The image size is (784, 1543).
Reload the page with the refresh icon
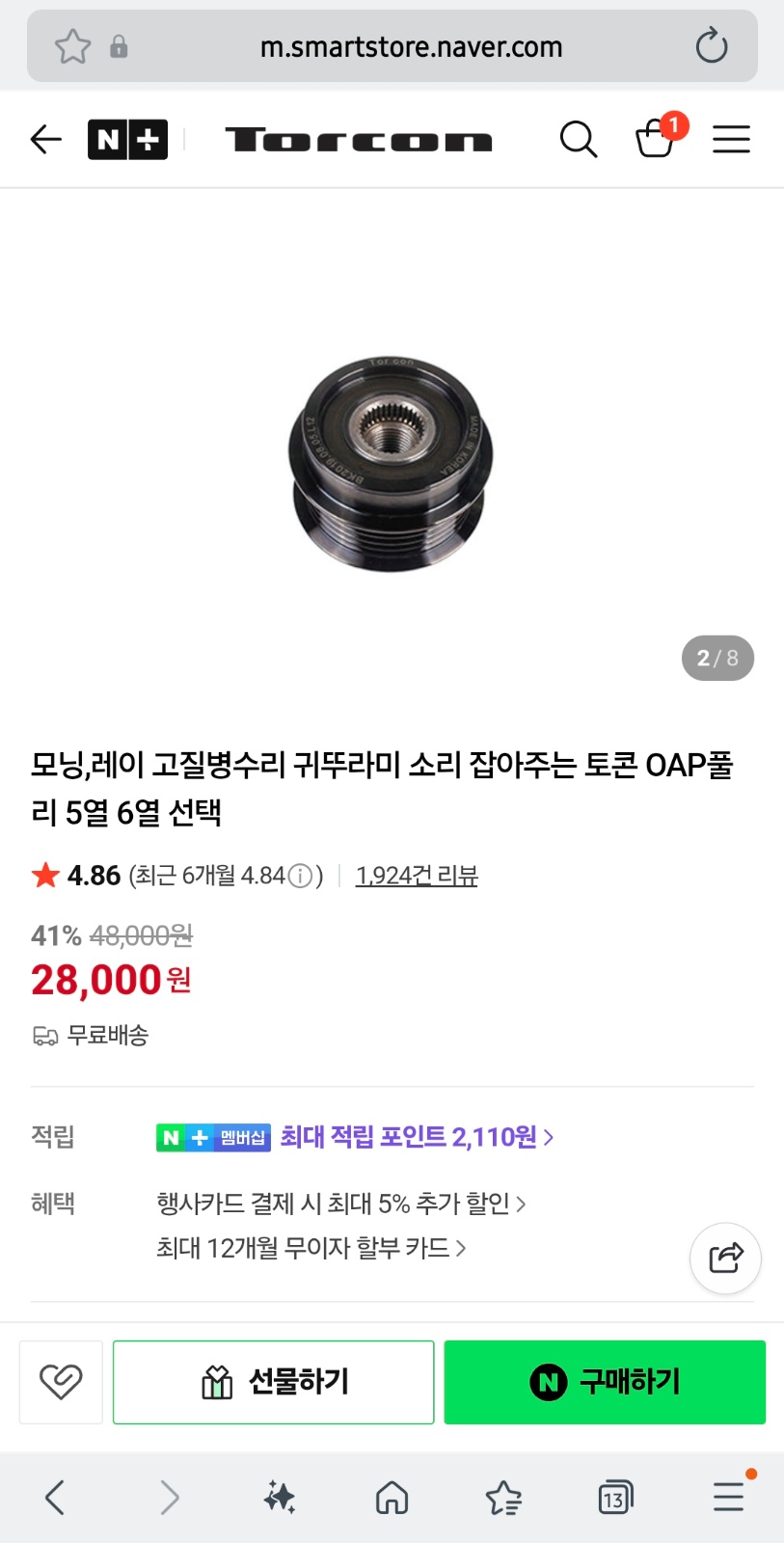pyautogui.click(x=712, y=45)
